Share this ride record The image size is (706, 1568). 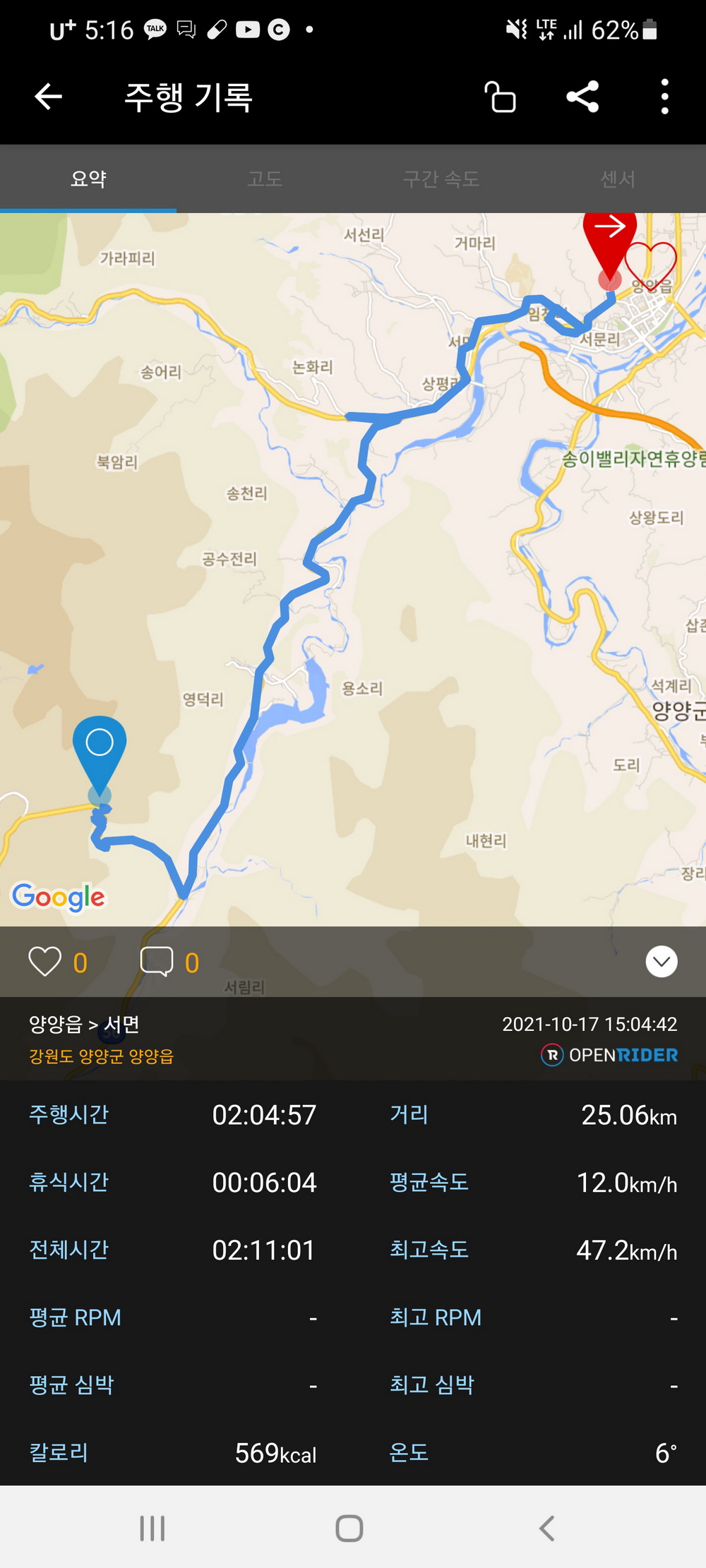click(582, 97)
